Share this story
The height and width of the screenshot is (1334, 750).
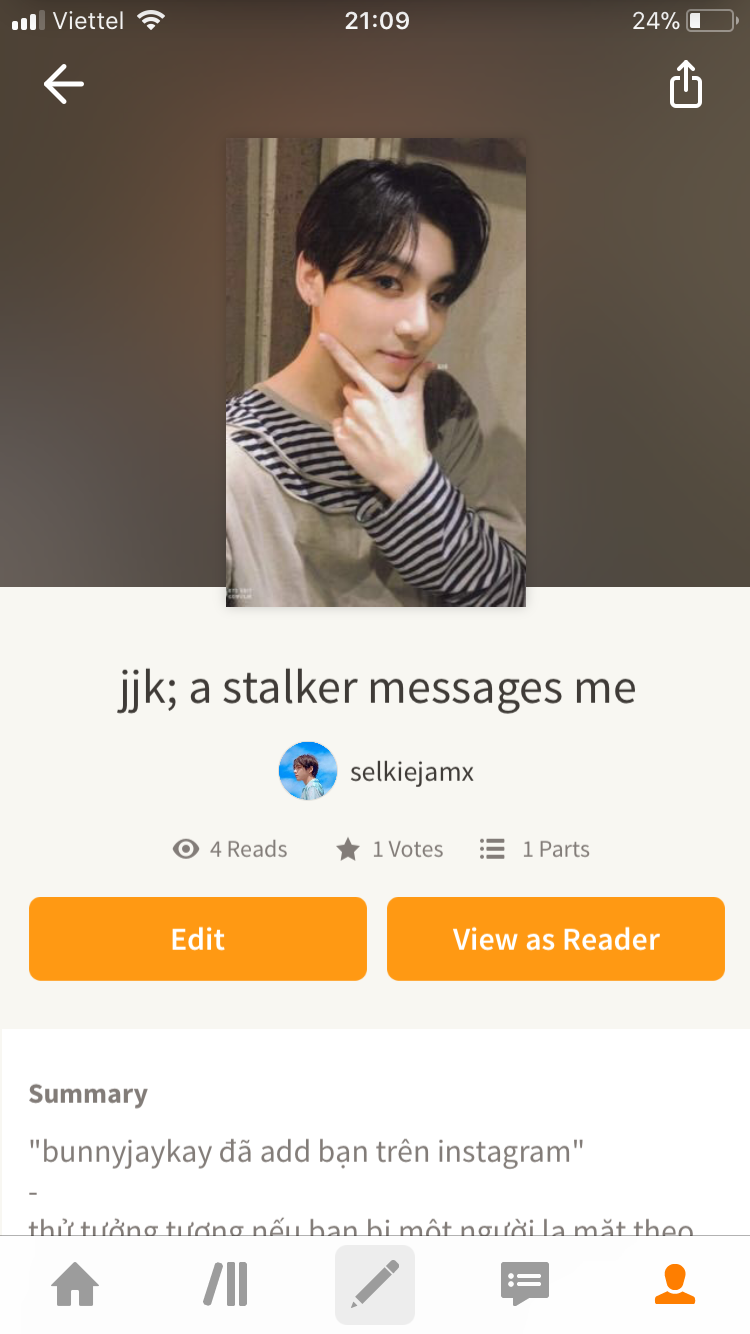tap(685, 84)
